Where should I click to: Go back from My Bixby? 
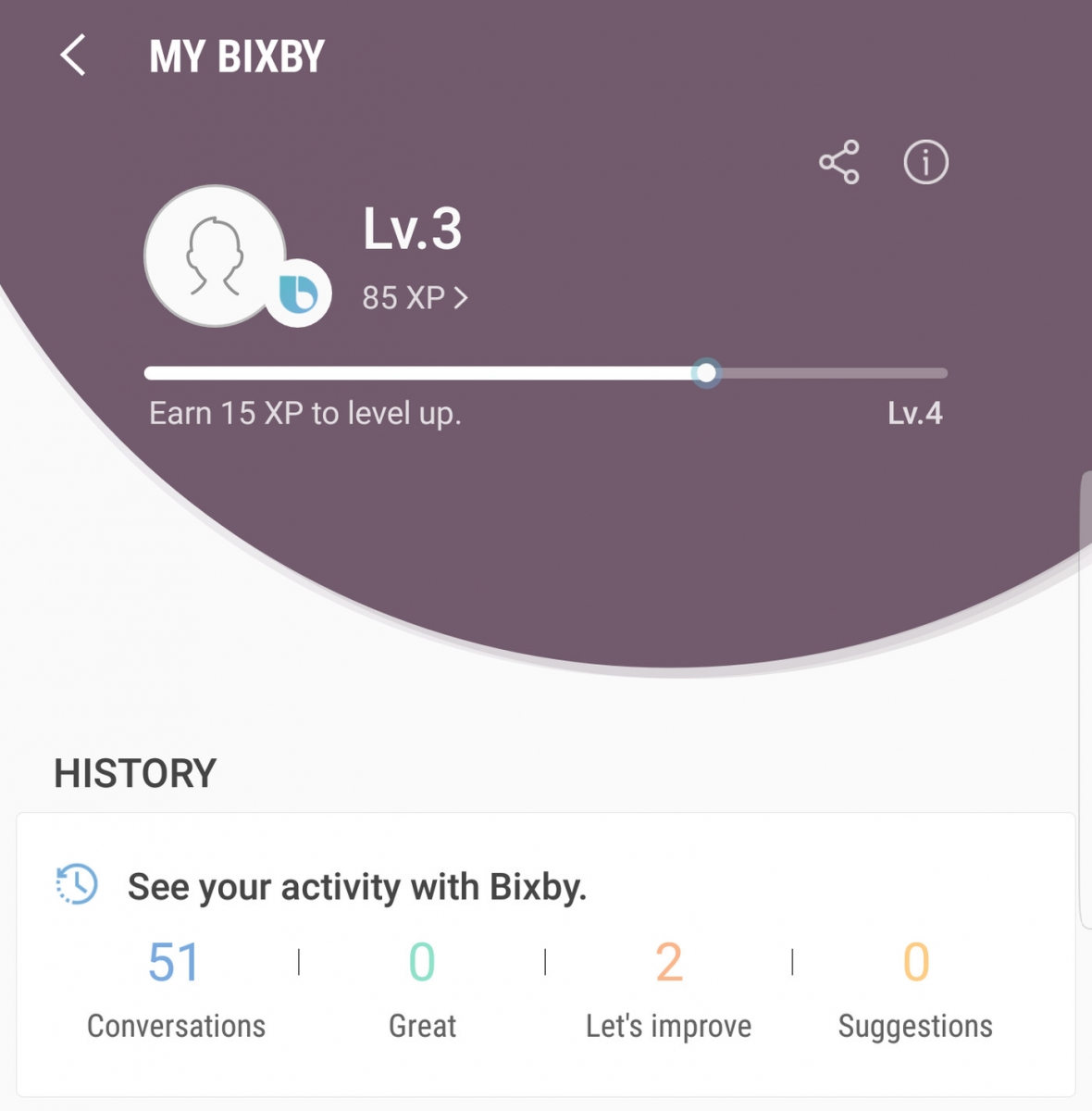click(74, 56)
